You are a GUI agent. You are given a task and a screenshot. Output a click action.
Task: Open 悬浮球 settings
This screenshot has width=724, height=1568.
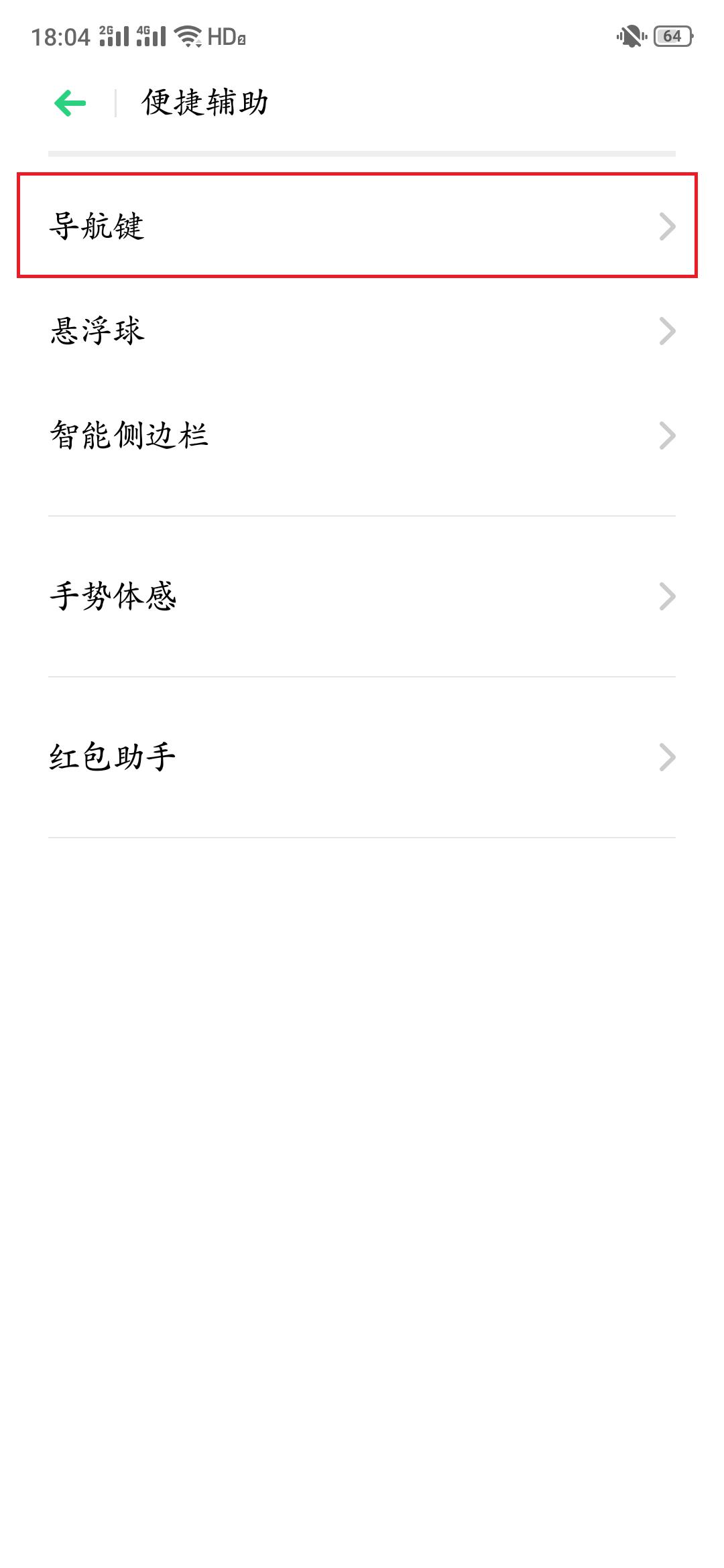362,330
